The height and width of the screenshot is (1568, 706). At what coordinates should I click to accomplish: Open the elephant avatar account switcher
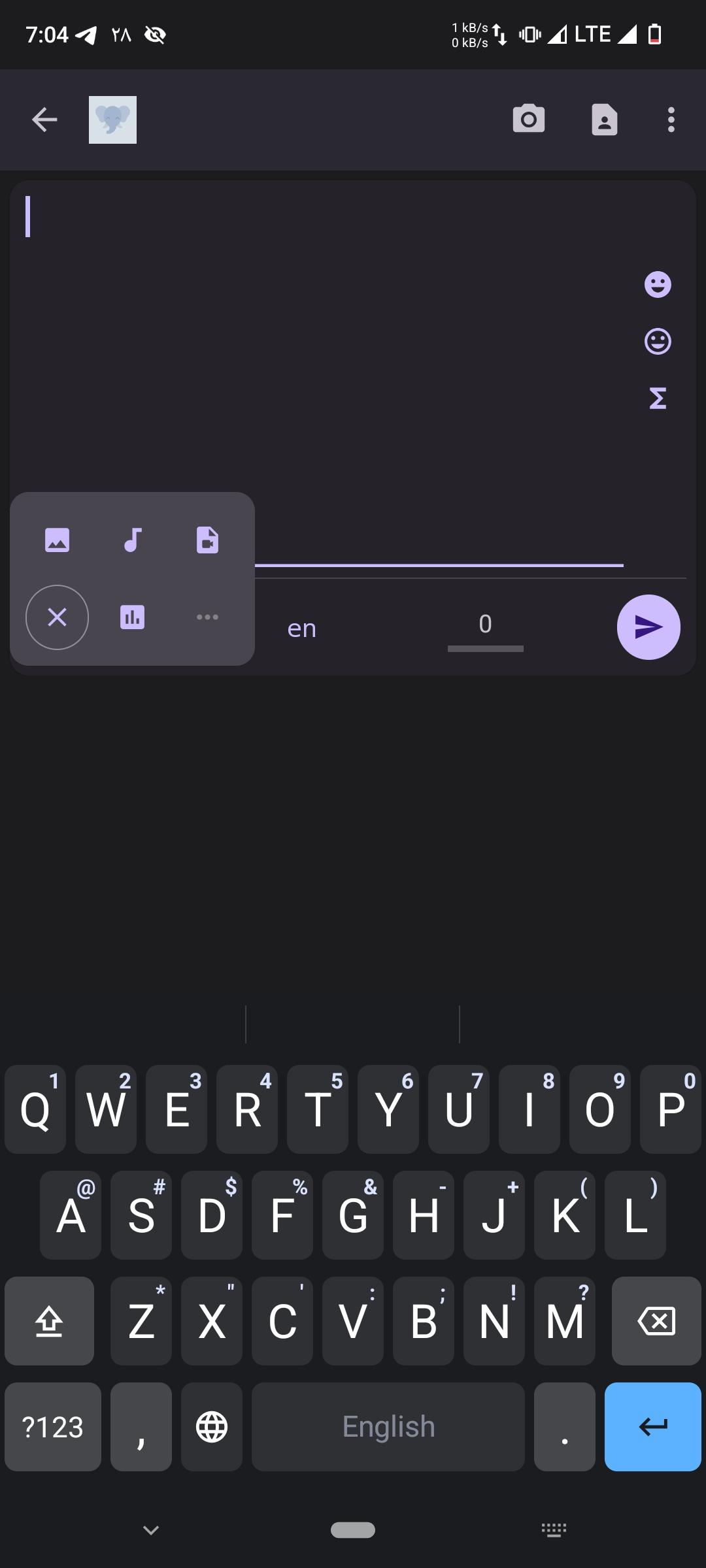[112, 120]
